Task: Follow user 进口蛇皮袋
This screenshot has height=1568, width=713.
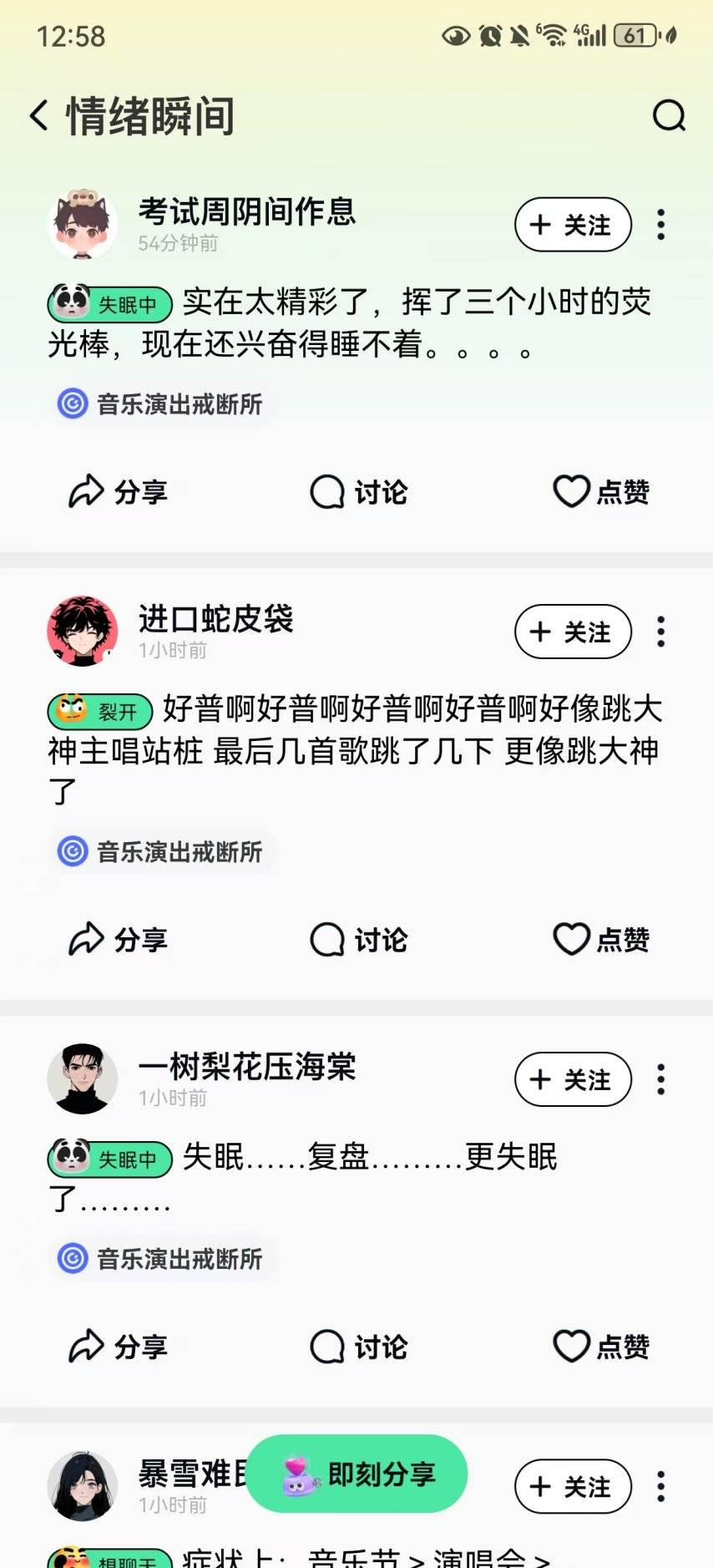Action: (573, 632)
